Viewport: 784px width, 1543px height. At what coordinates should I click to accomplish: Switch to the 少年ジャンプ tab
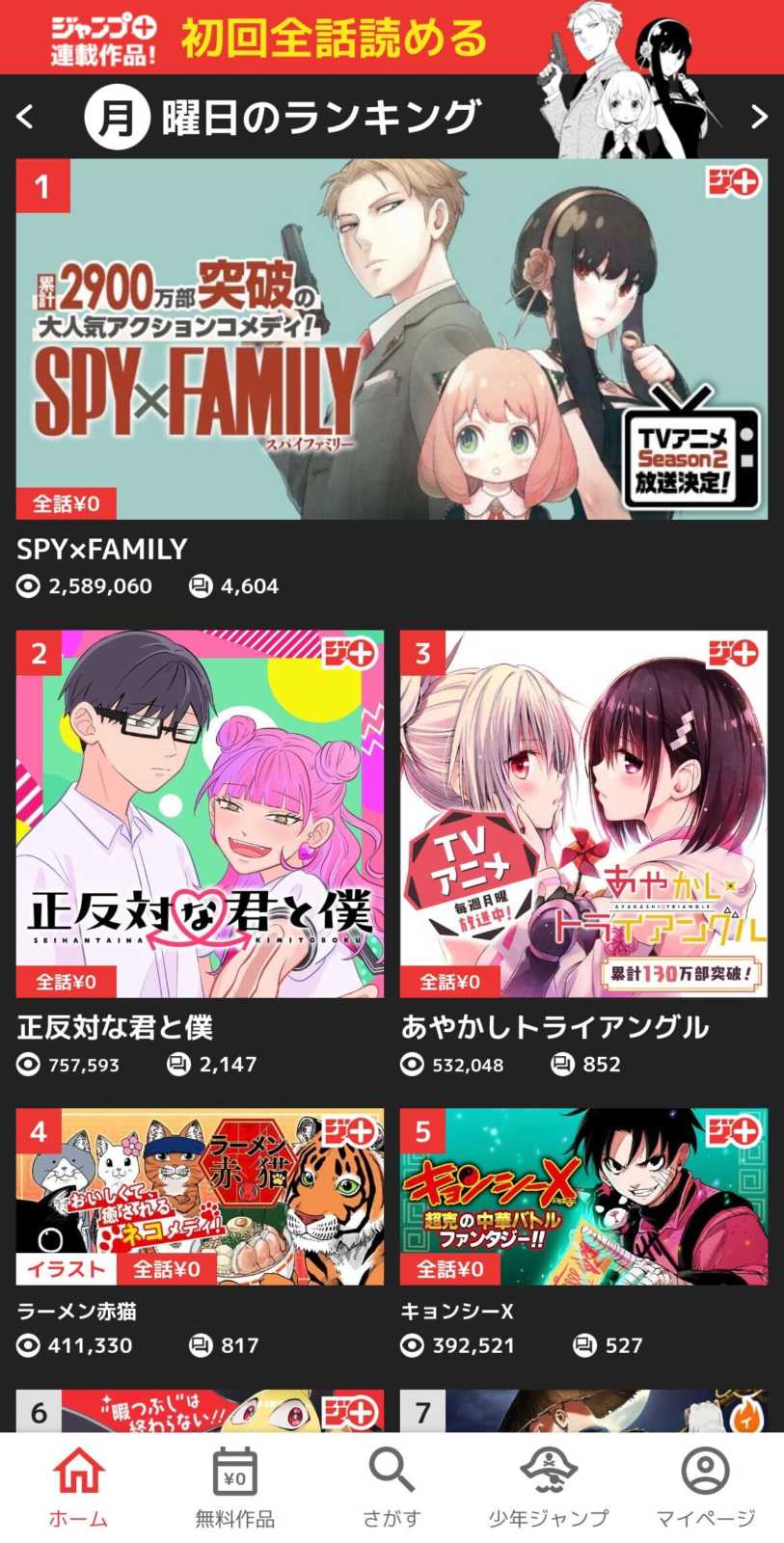coord(548,1488)
